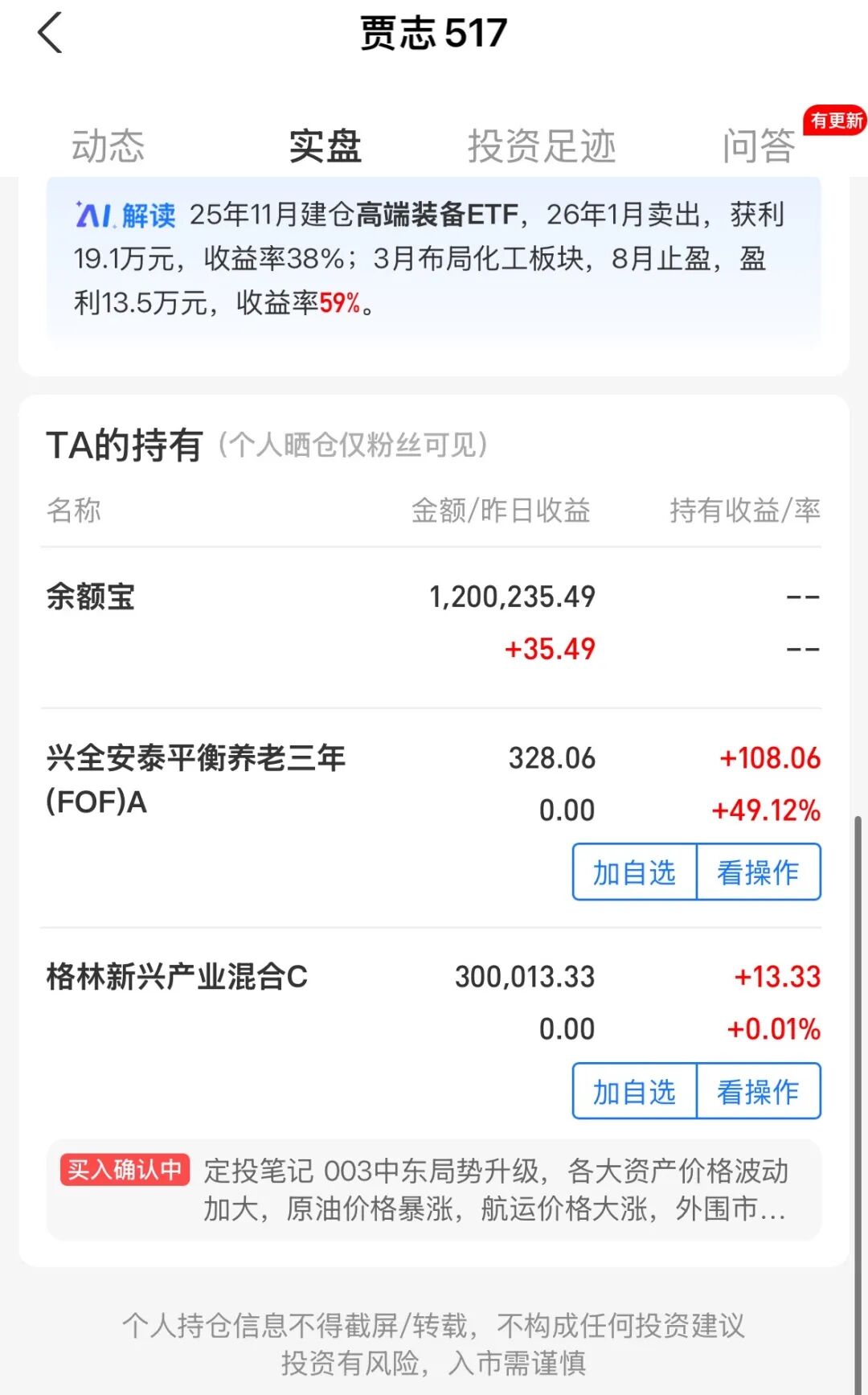This screenshot has width=868, height=1395.
Task: Open the 余额宝 holding row
Action: click(434, 623)
